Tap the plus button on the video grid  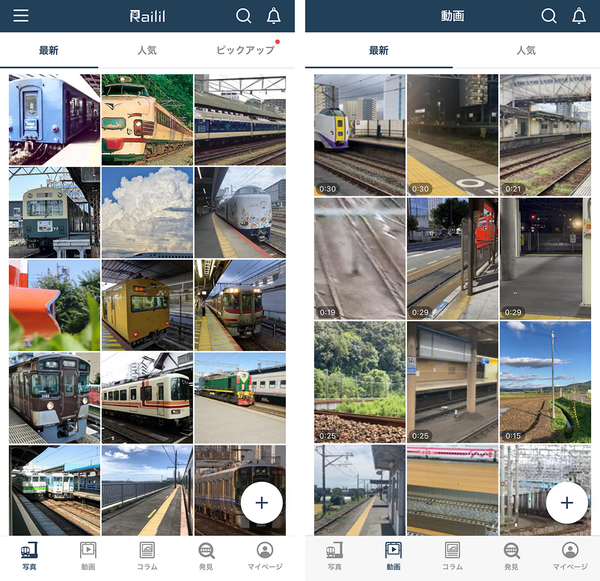click(x=567, y=503)
